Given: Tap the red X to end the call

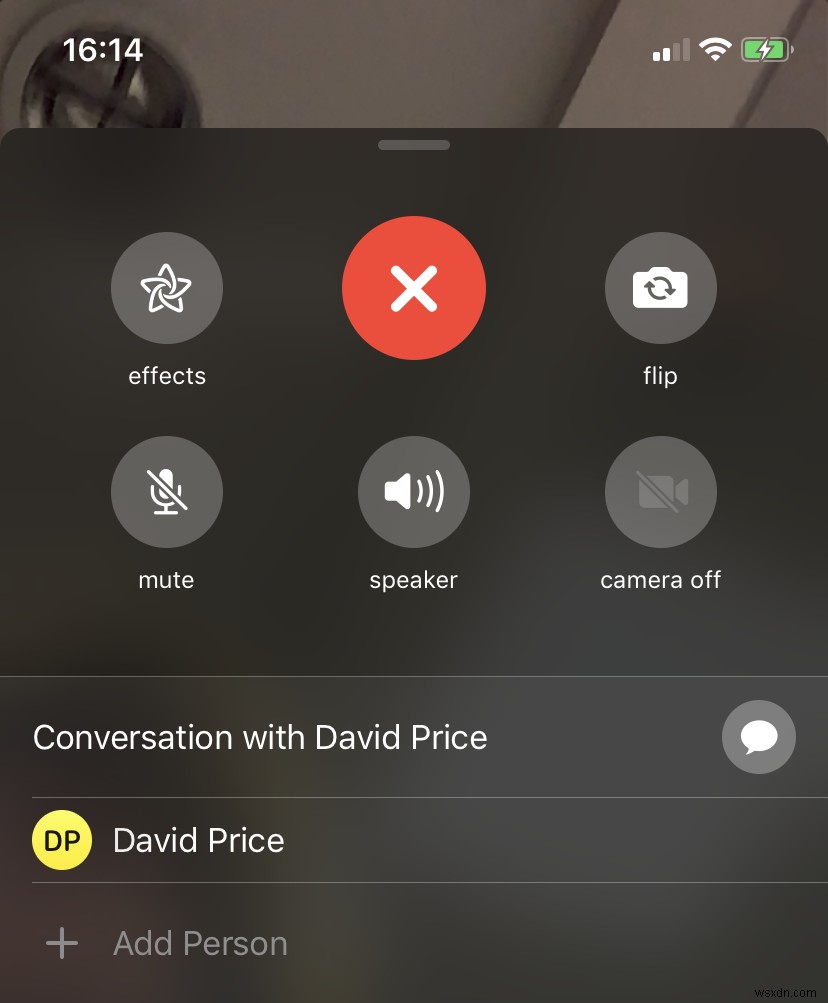Looking at the screenshot, I should [x=413, y=288].
